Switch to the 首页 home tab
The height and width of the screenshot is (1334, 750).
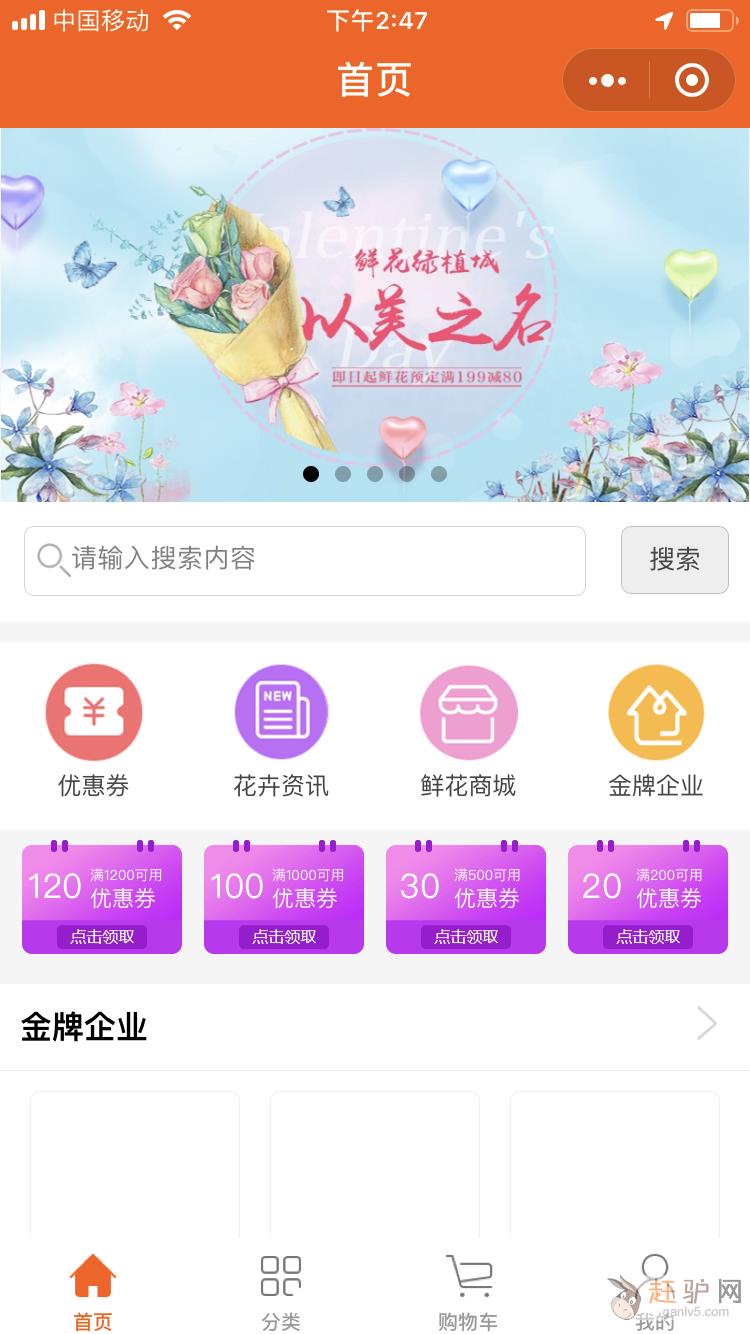pyautogui.click(x=93, y=1290)
